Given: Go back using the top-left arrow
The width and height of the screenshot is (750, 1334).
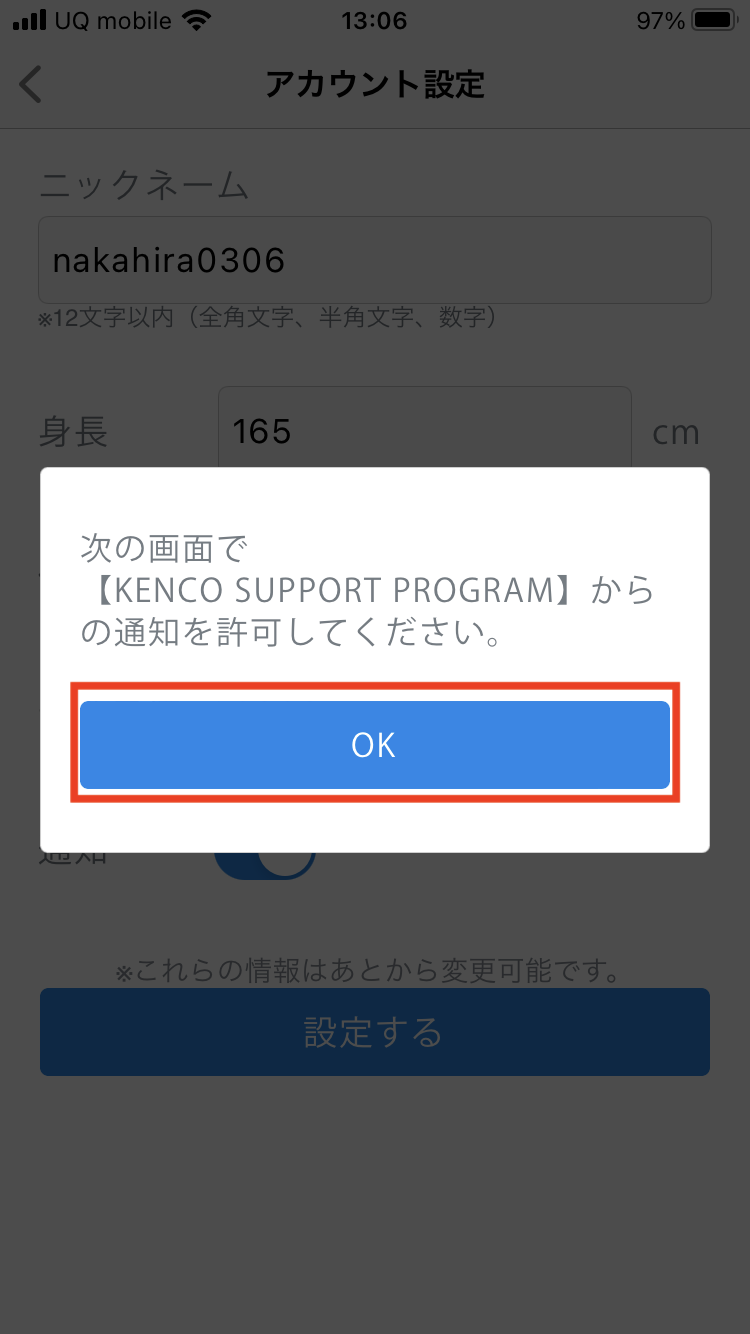Looking at the screenshot, I should point(31,84).
